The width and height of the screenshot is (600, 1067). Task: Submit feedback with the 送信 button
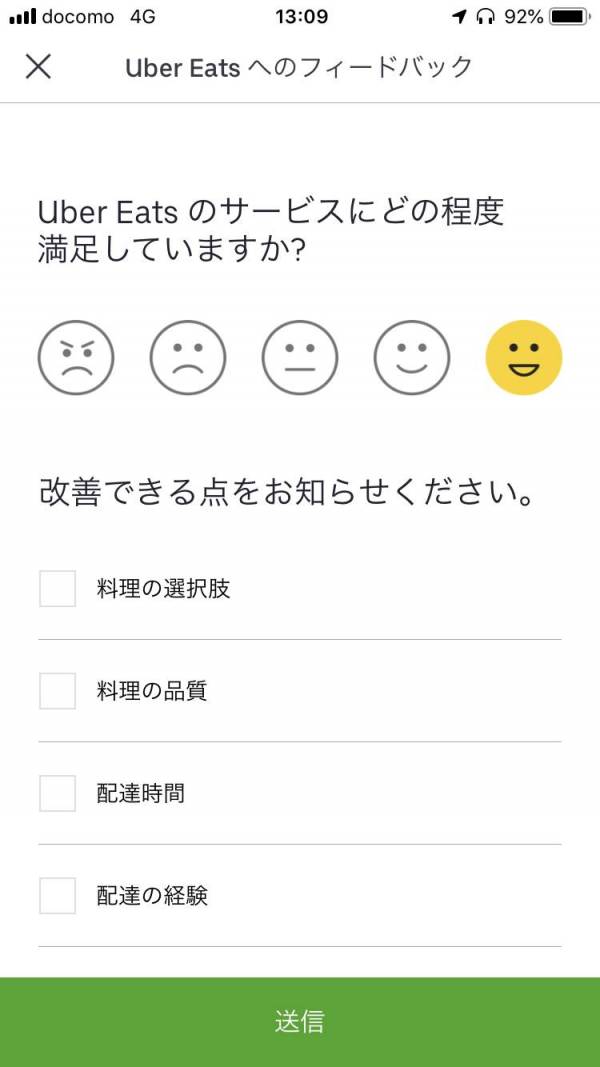(x=300, y=1022)
